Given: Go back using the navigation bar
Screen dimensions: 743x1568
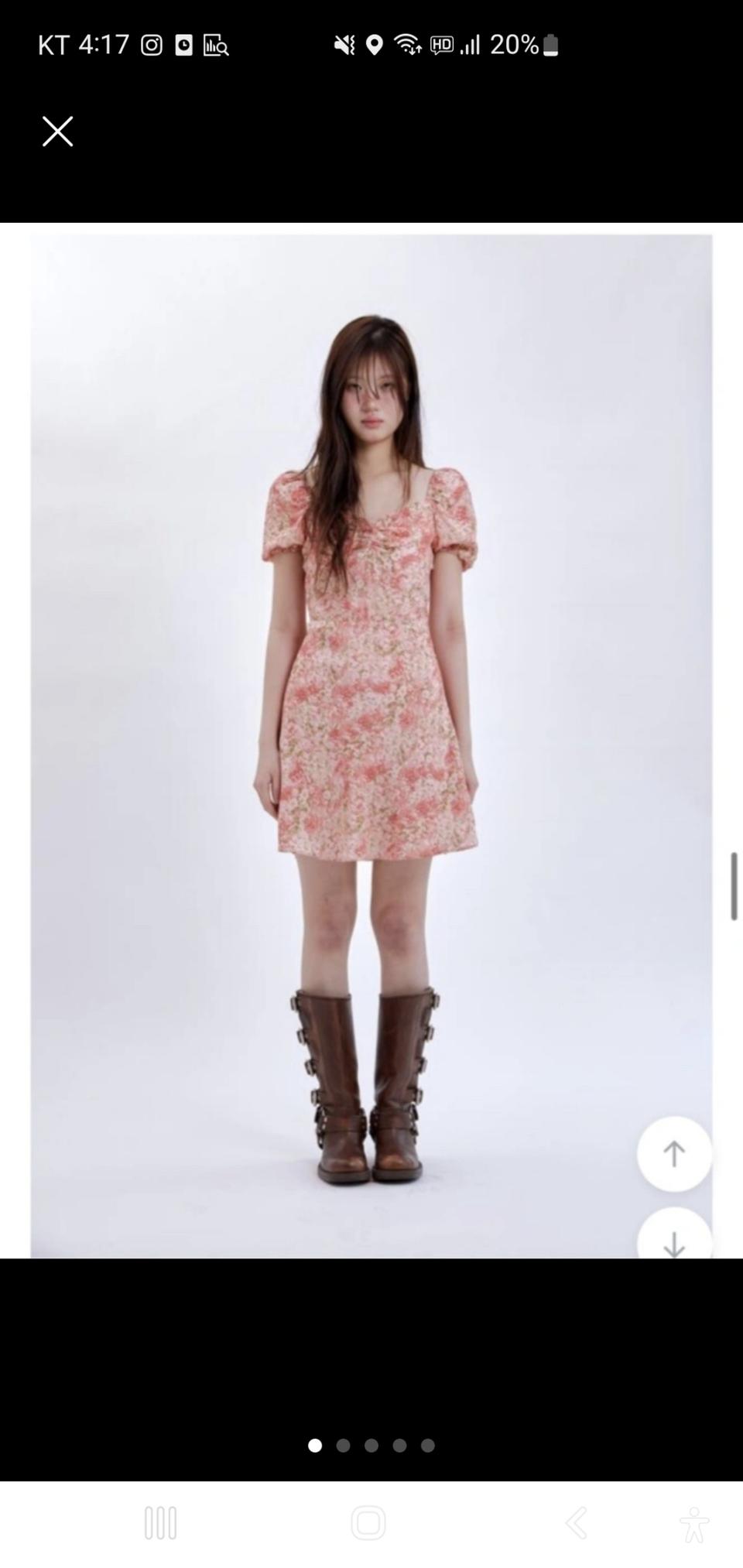Looking at the screenshot, I should pos(576,1523).
